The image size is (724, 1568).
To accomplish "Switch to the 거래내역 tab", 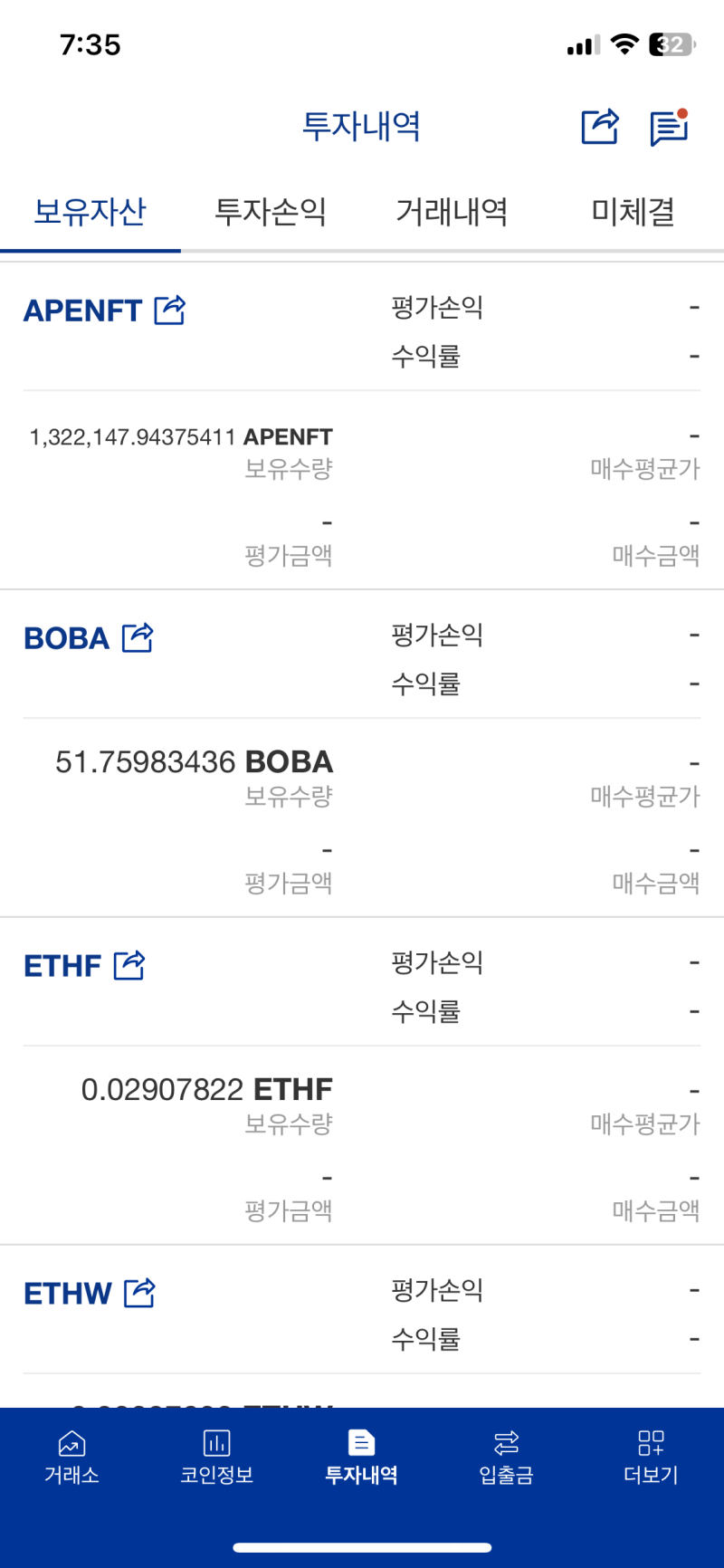I will coord(452,212).
